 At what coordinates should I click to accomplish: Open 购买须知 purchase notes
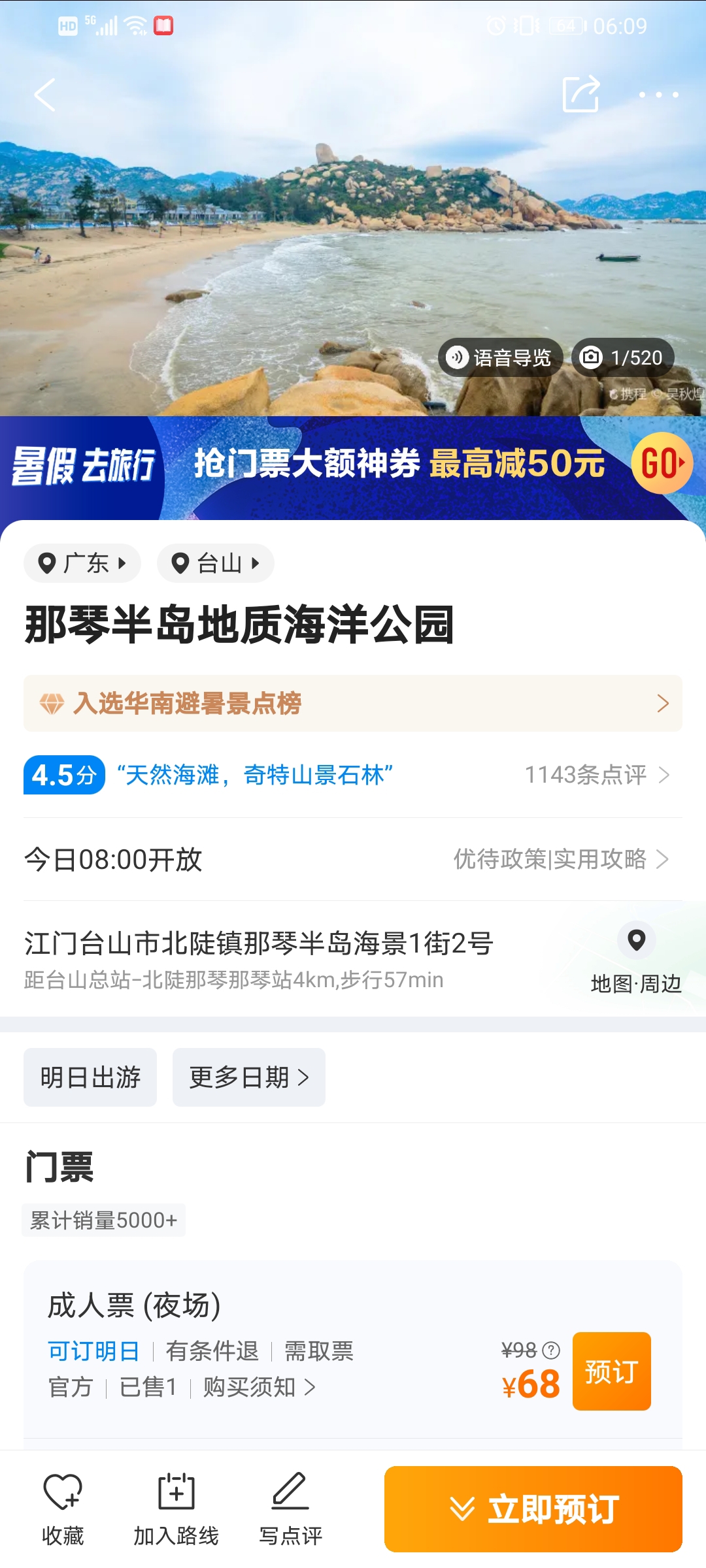point(260,1387)
